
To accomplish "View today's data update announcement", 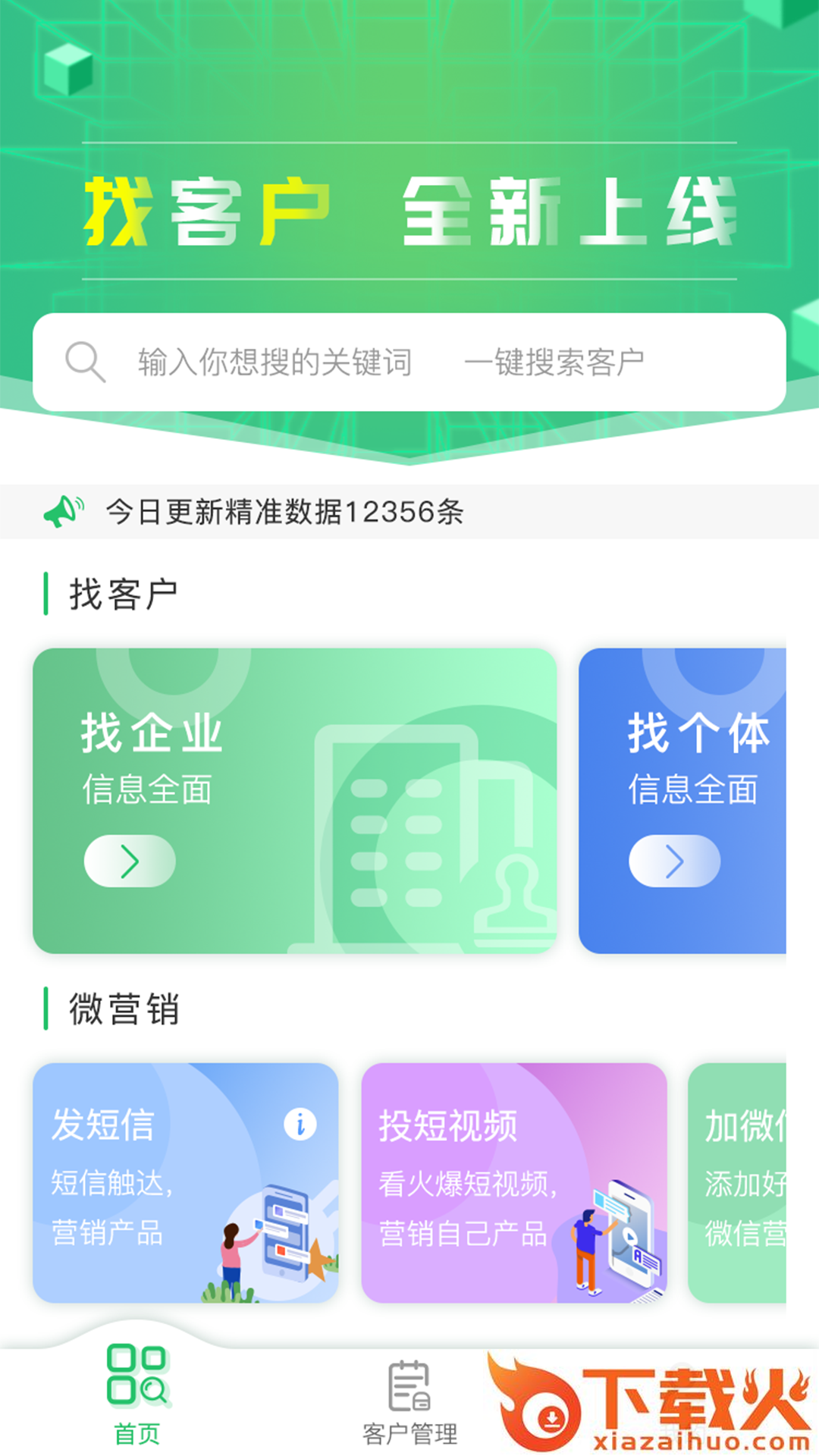I will pyautogui.click(x=284, y=512).
